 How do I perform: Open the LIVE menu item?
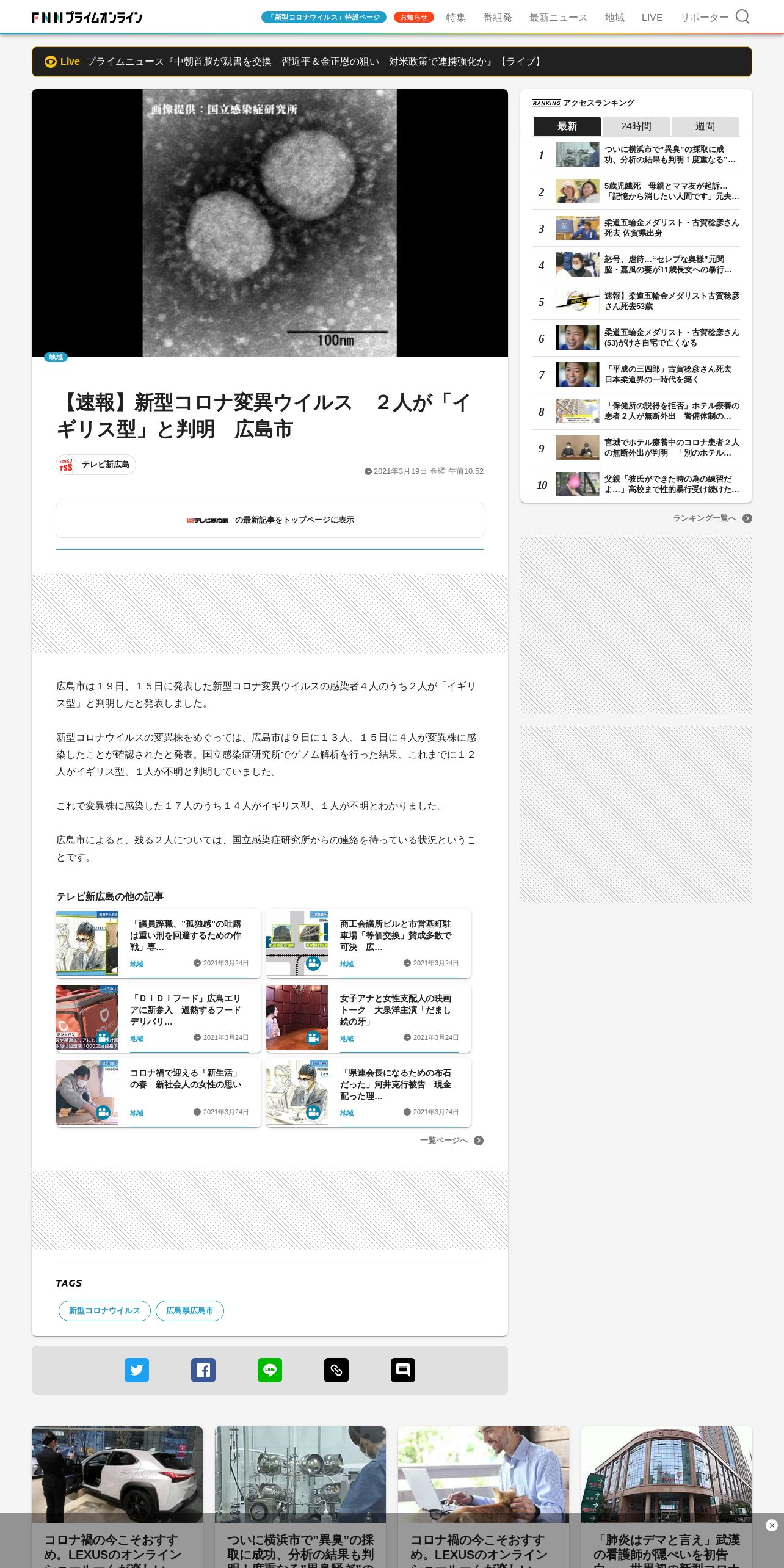pyautogui.click(x=652, y=18)
